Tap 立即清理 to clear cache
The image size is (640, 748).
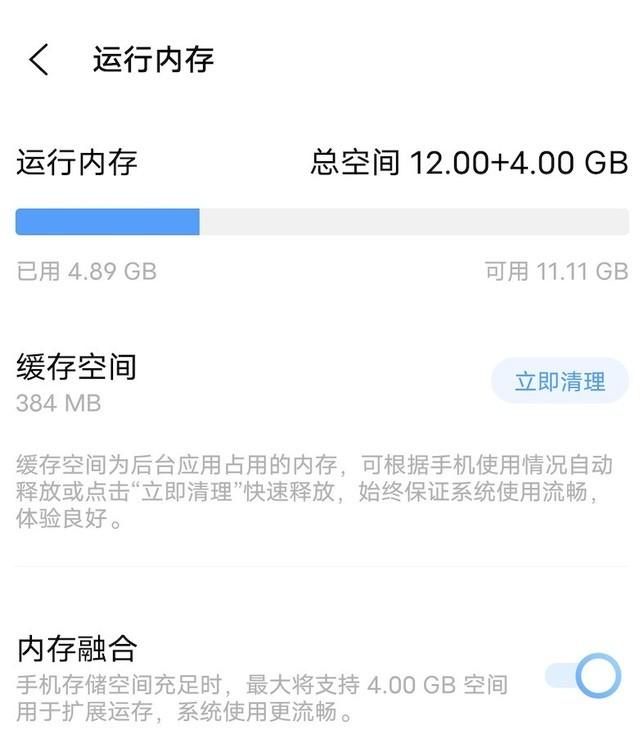tap(559, 382)
